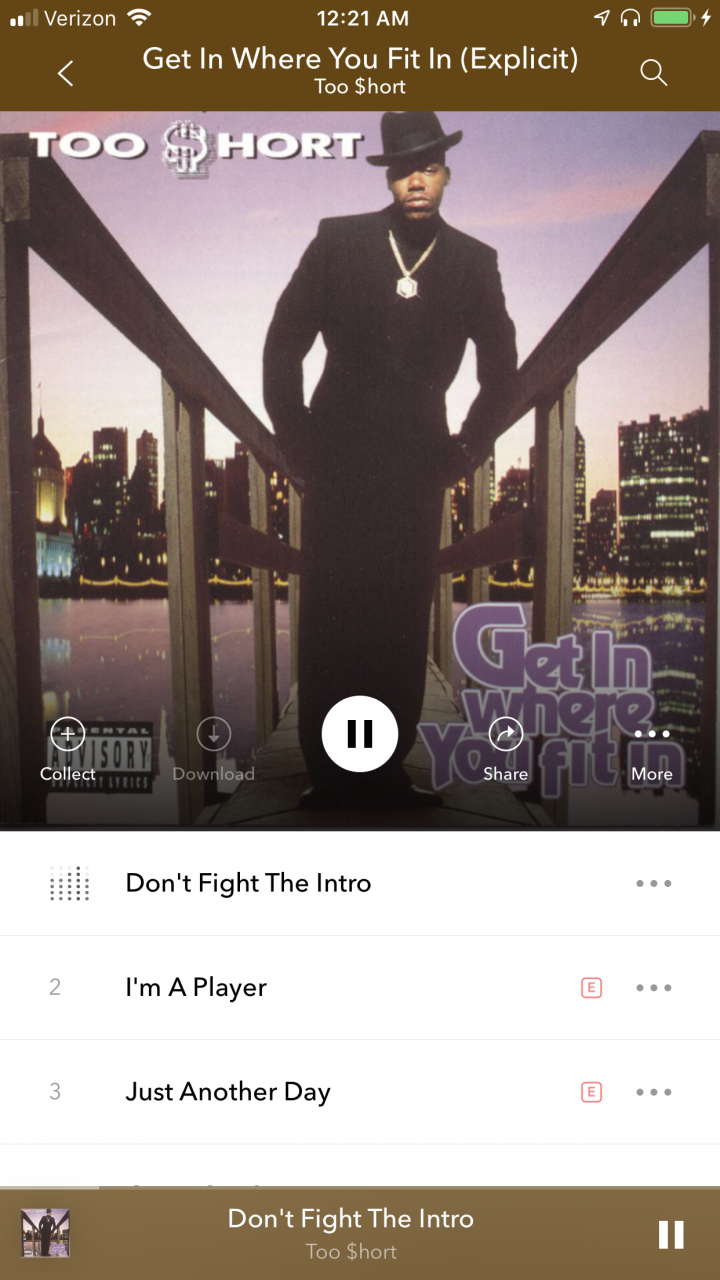Play the track Don't Fight The Intro
Screen dimensions: 720x1280
click(248, 883)
